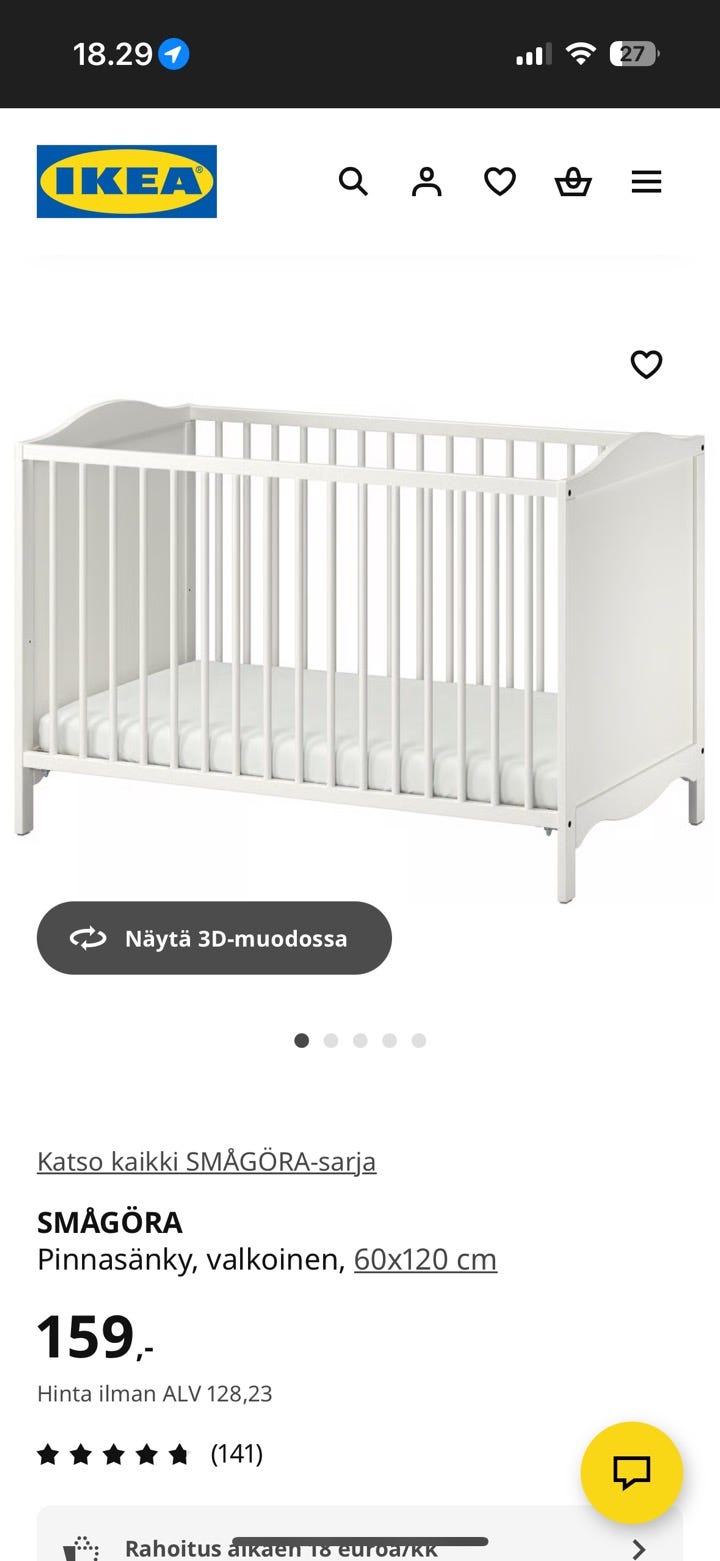720x1561 pixels.
Task: Tap the Näytä 3D-muodossa button
Action: click(214, 938)
